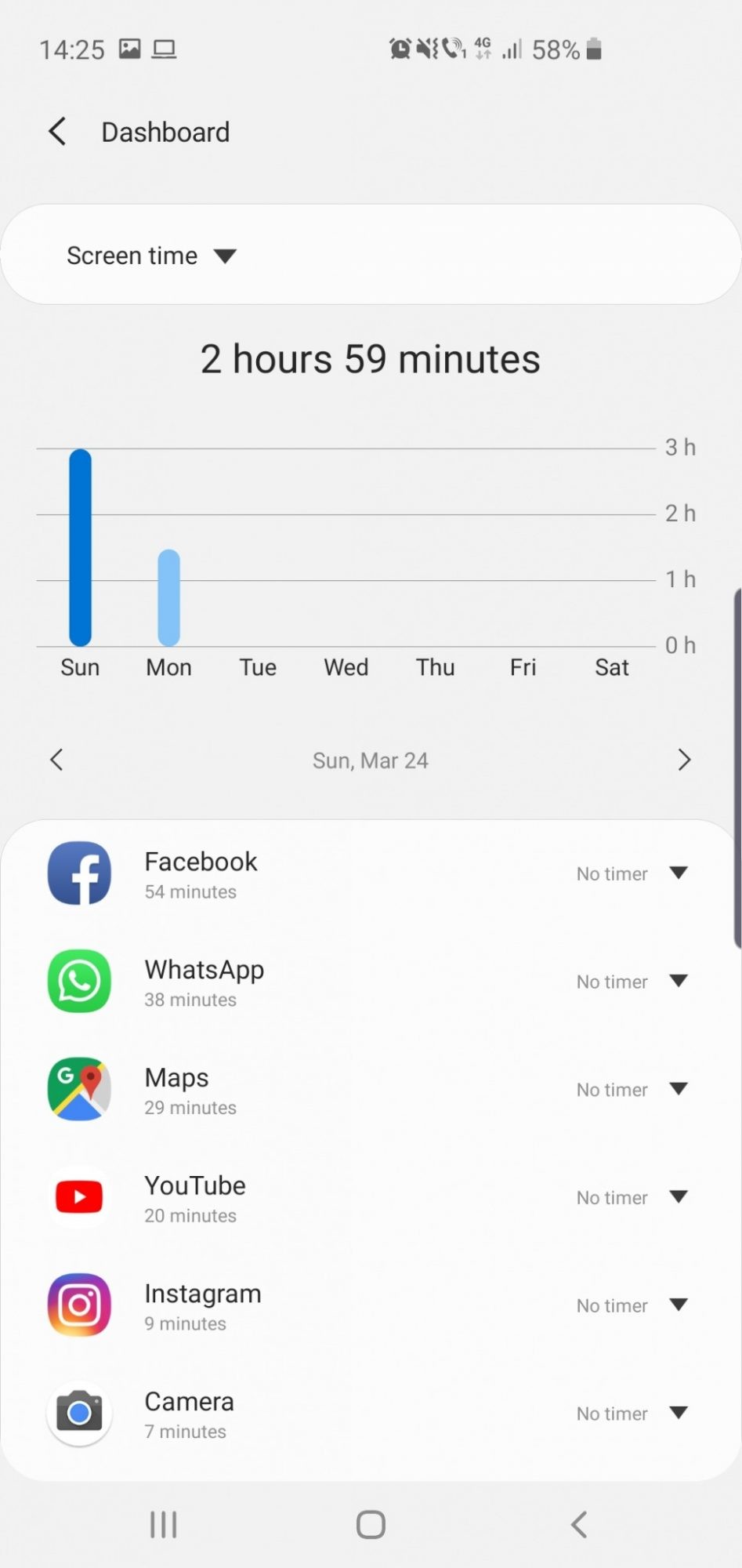
Task: Open Instagram usage details
Action: click(202, 1306)
